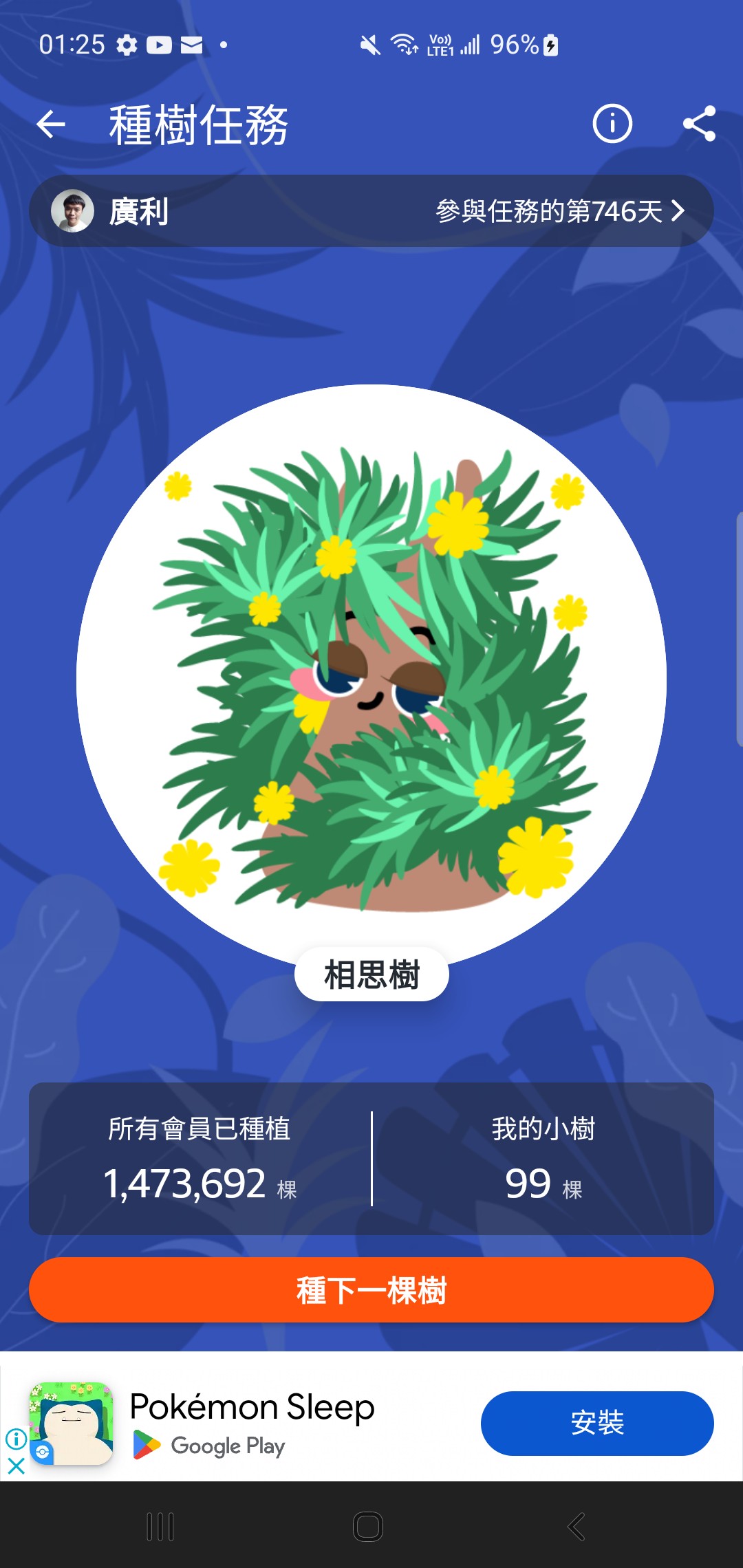The width and height of the screenshot is (743, 1568).
Task: Go back using the top-left arrow
Action: 51,125
